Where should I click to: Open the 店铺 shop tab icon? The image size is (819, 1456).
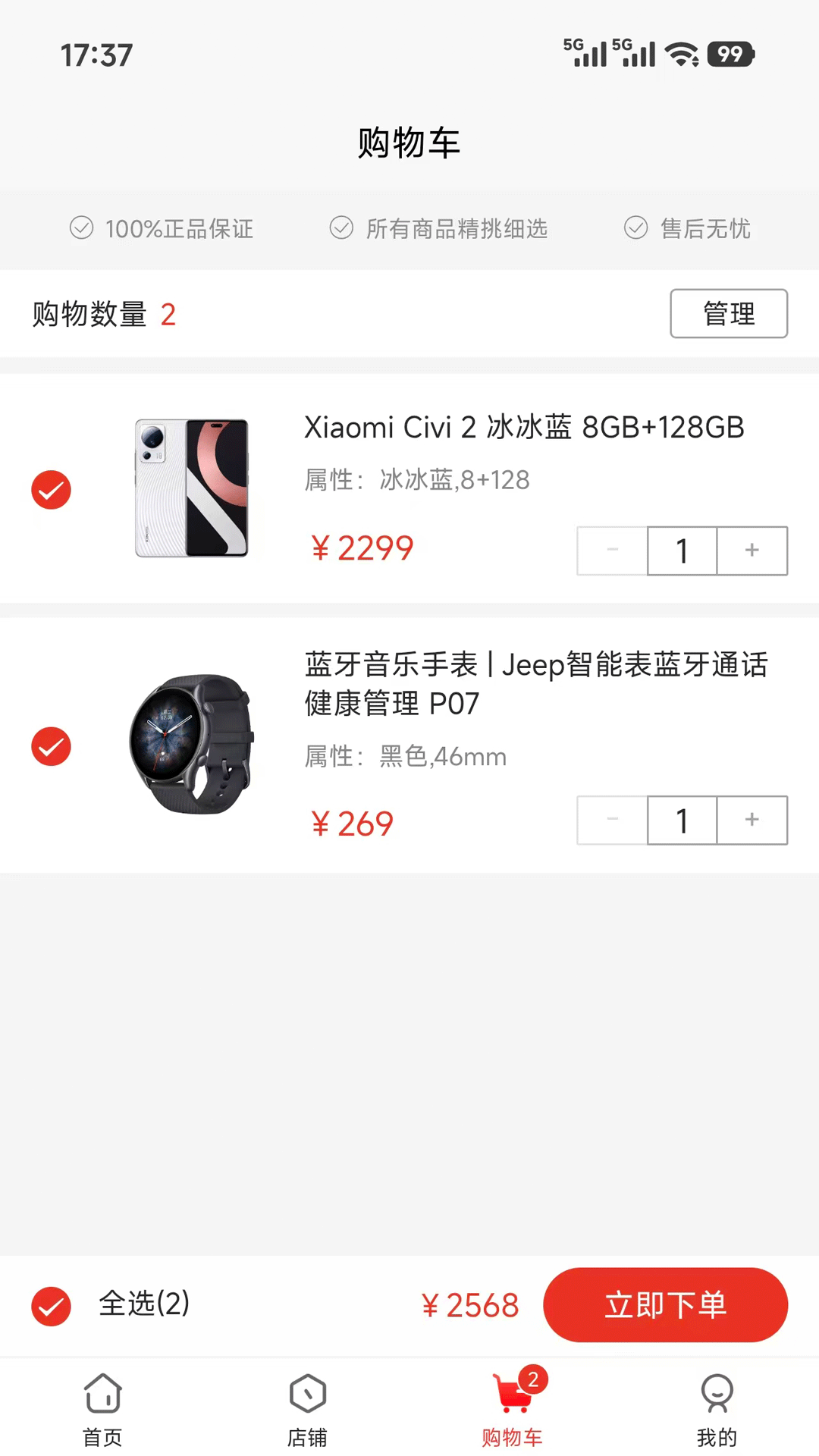point(307,1394)
